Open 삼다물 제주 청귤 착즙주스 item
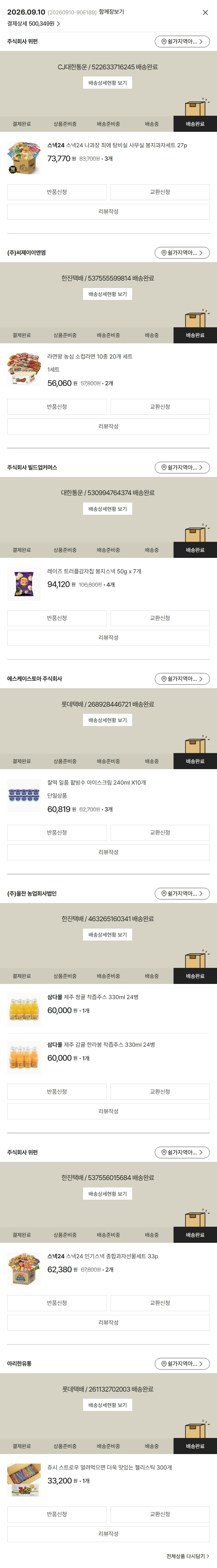 pos(93,997)
